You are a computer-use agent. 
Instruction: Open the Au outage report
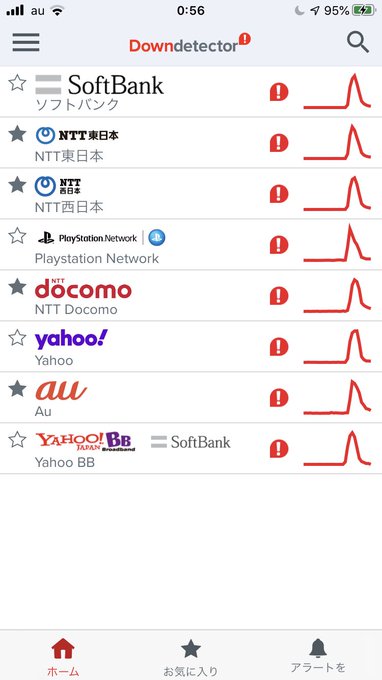[191, 397]
